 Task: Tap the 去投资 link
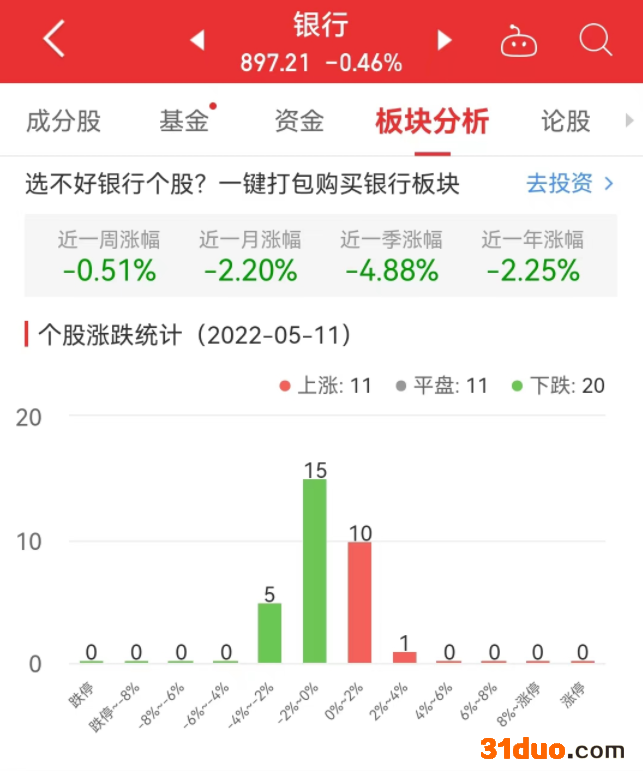(x=569, y=184)
